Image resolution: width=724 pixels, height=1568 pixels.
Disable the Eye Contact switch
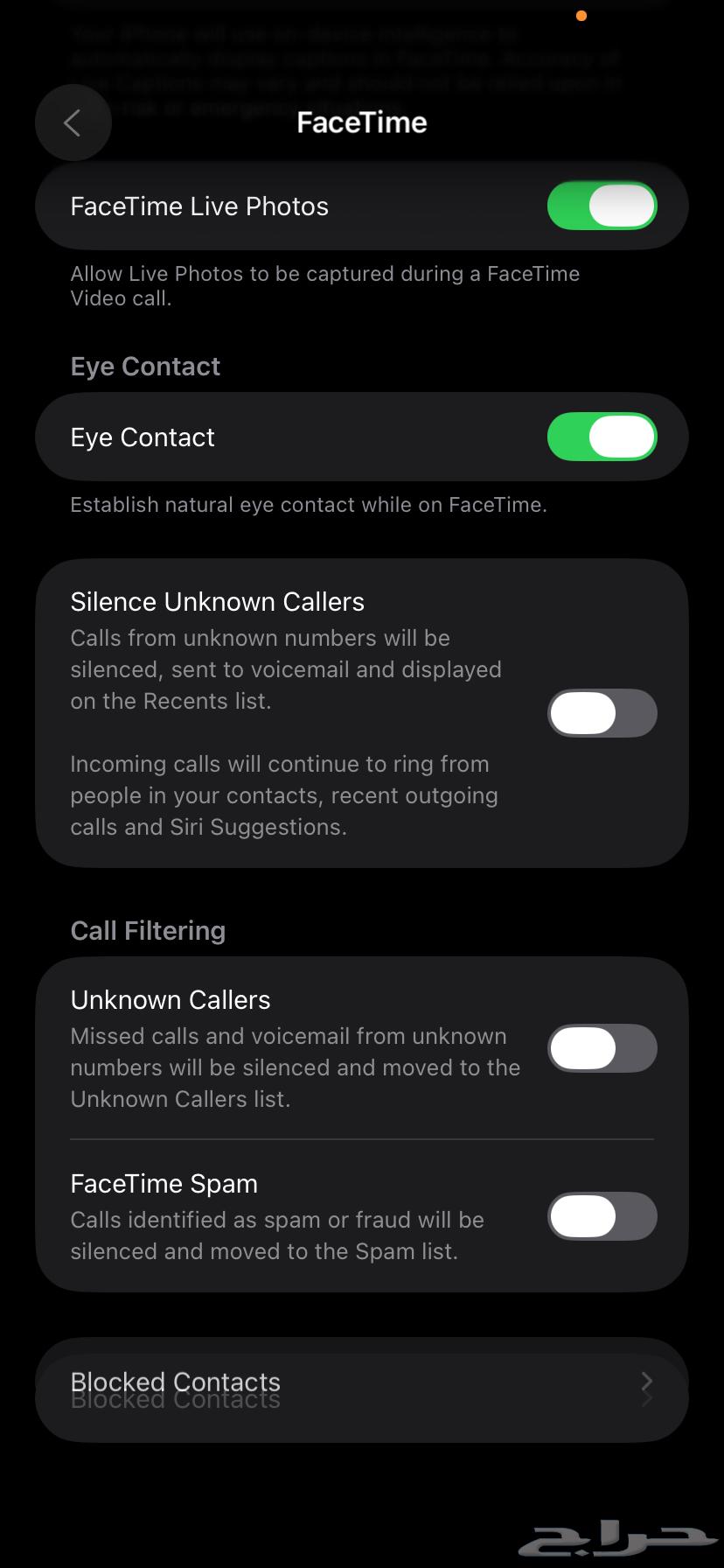(602, 437)
